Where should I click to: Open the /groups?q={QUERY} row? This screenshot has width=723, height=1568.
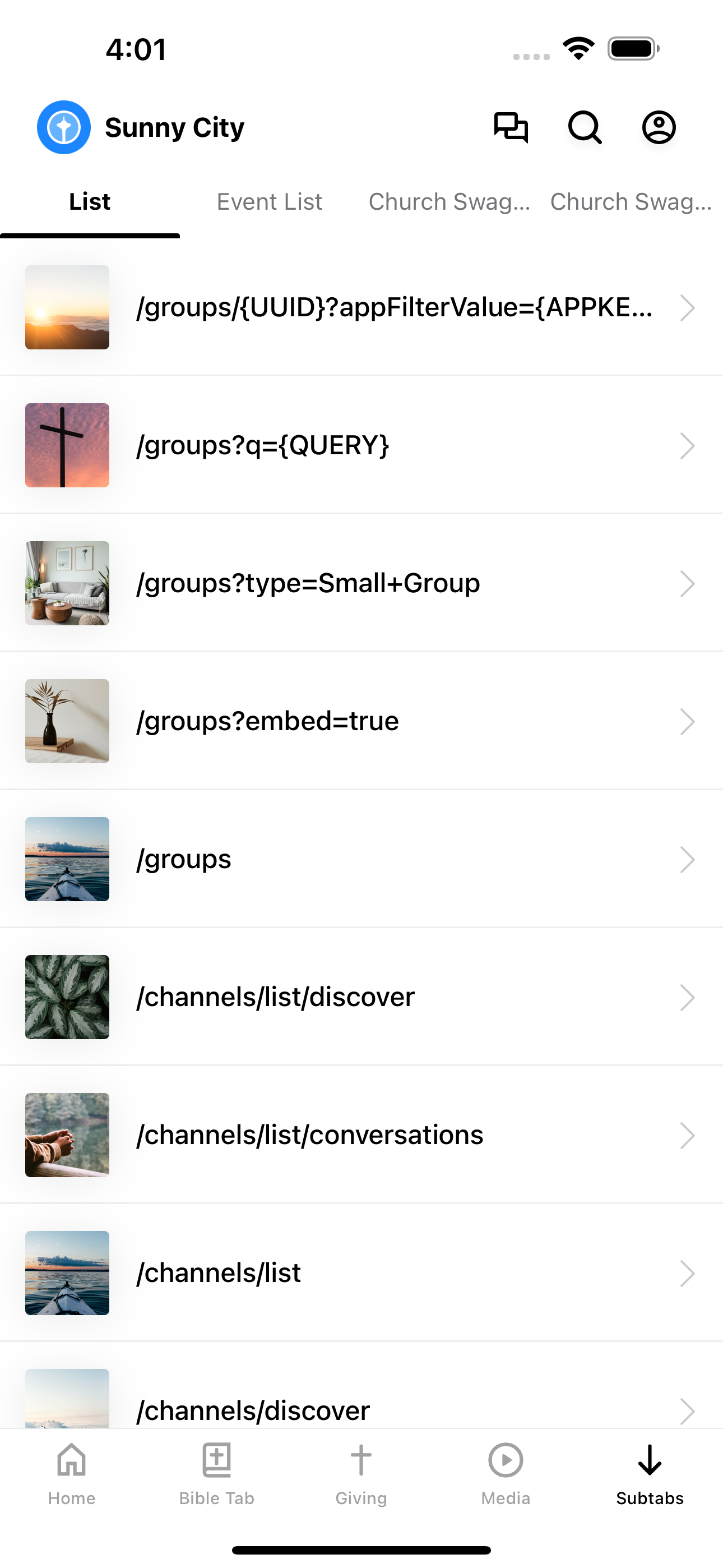click(361, 446)
